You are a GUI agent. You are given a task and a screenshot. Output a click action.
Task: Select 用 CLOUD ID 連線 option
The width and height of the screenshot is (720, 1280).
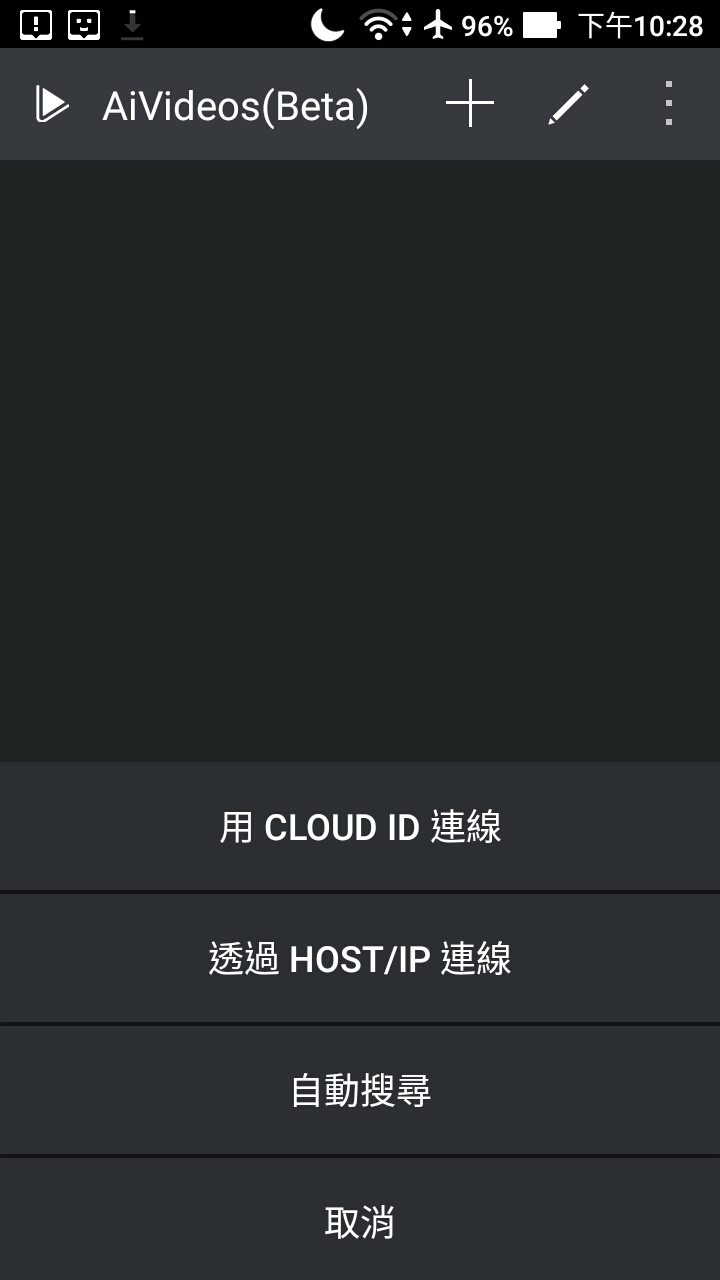tap(360, 827)
